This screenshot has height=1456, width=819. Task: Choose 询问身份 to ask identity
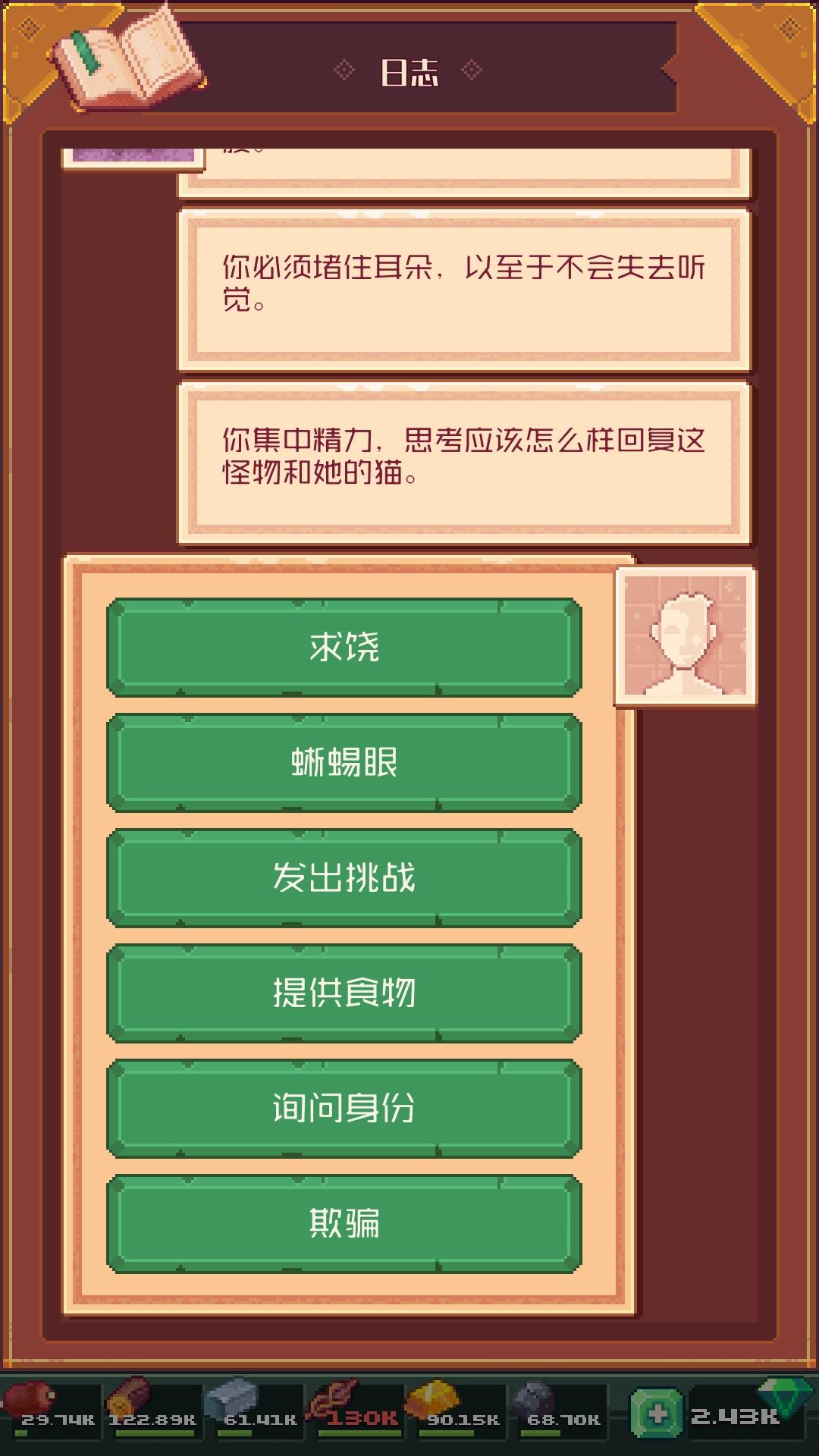tap(344, 1109)
